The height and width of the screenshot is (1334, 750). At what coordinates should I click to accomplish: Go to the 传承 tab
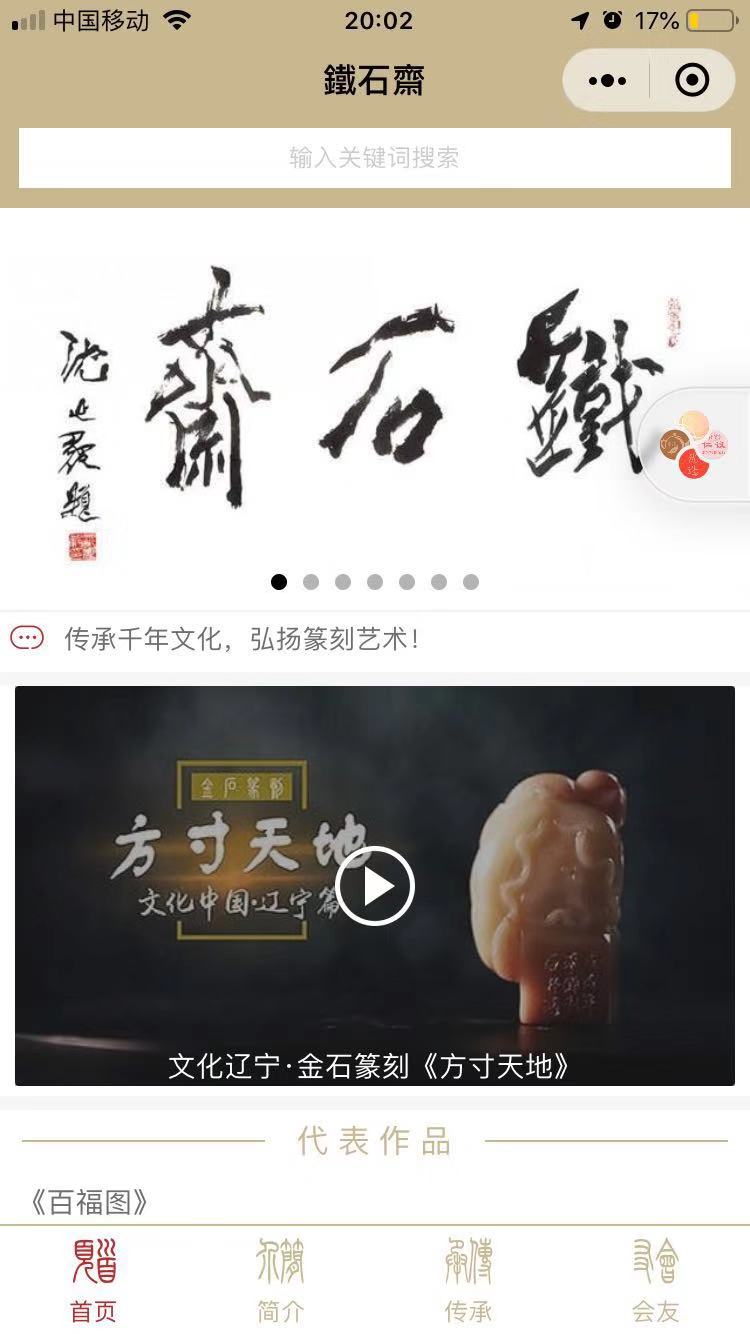tap(468, 1280)
